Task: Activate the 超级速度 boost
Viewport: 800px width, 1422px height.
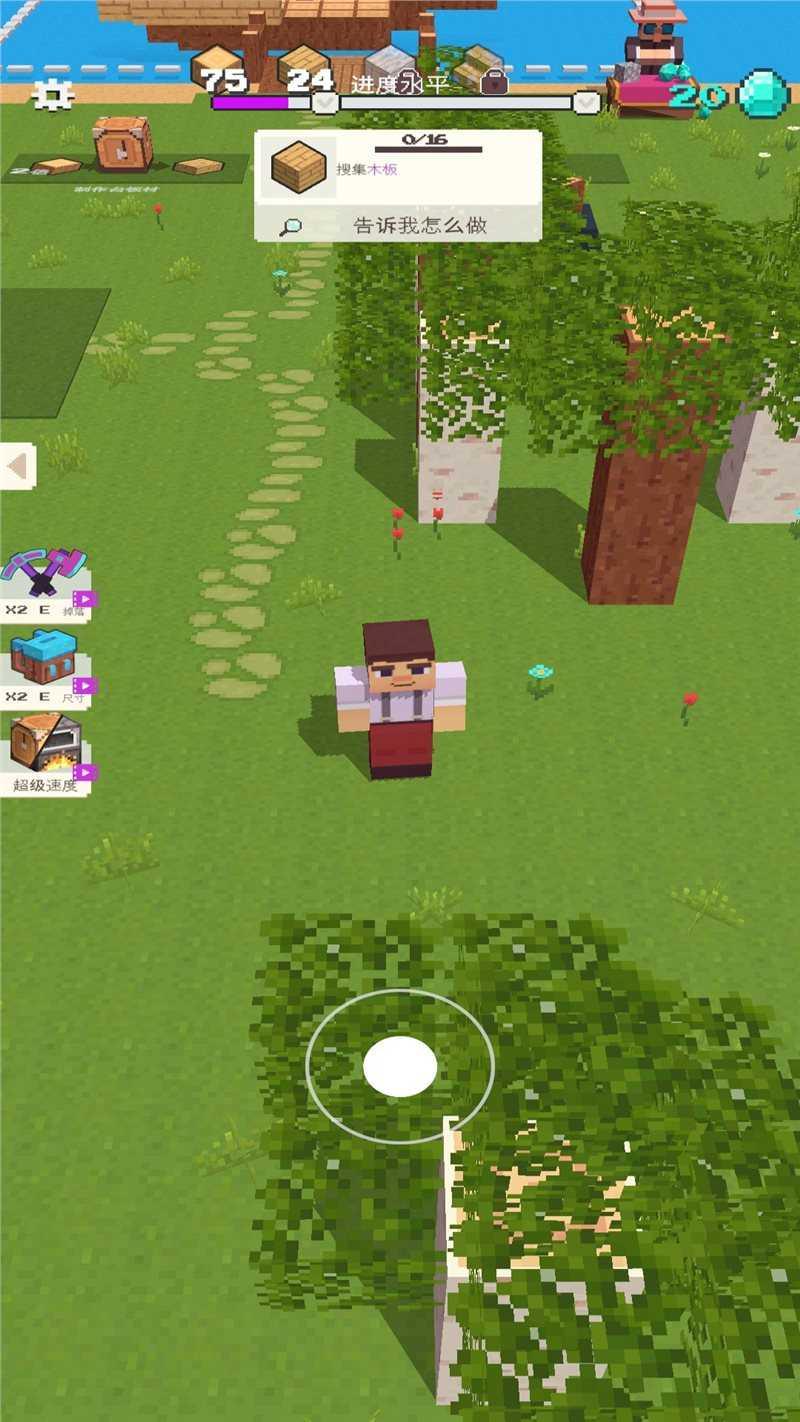Action: click(47, 755)
